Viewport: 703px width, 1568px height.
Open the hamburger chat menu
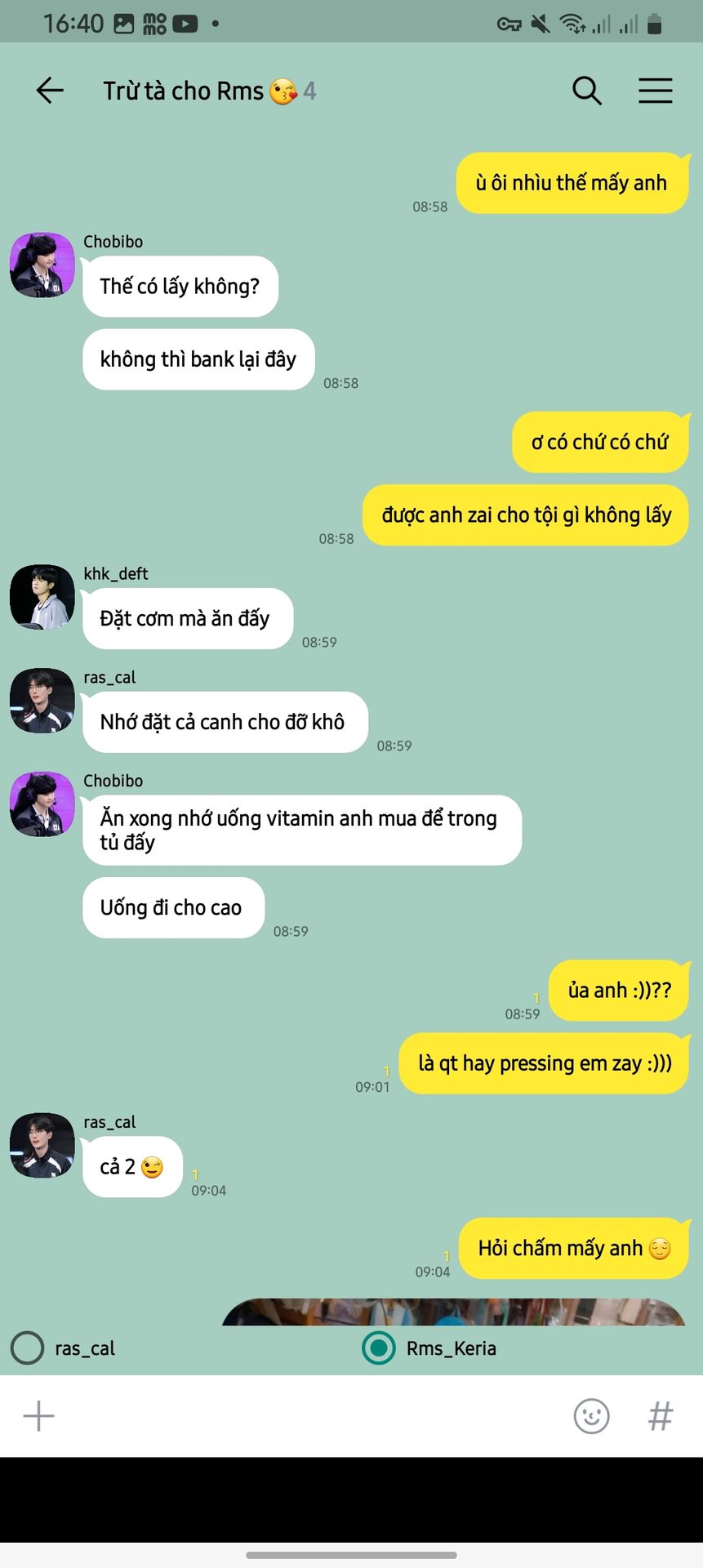655,91
